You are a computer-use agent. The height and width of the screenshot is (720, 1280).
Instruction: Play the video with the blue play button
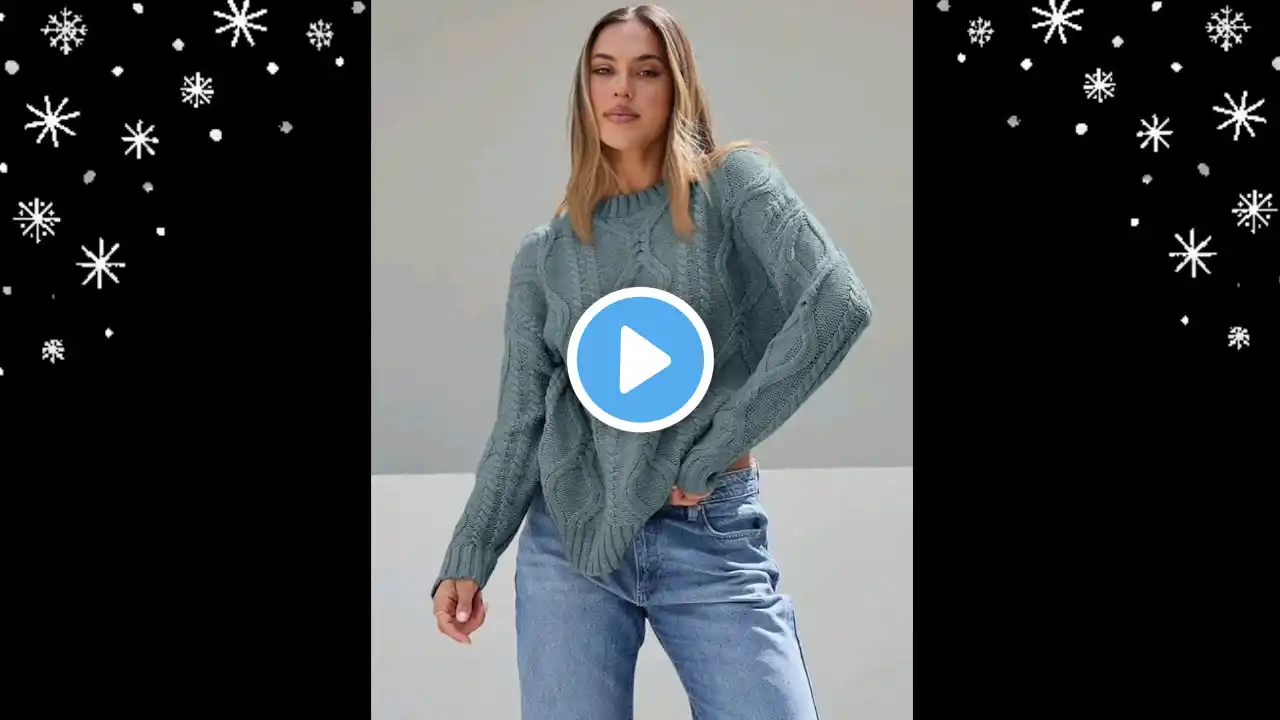pyautogui.click(x=640, y=360)
